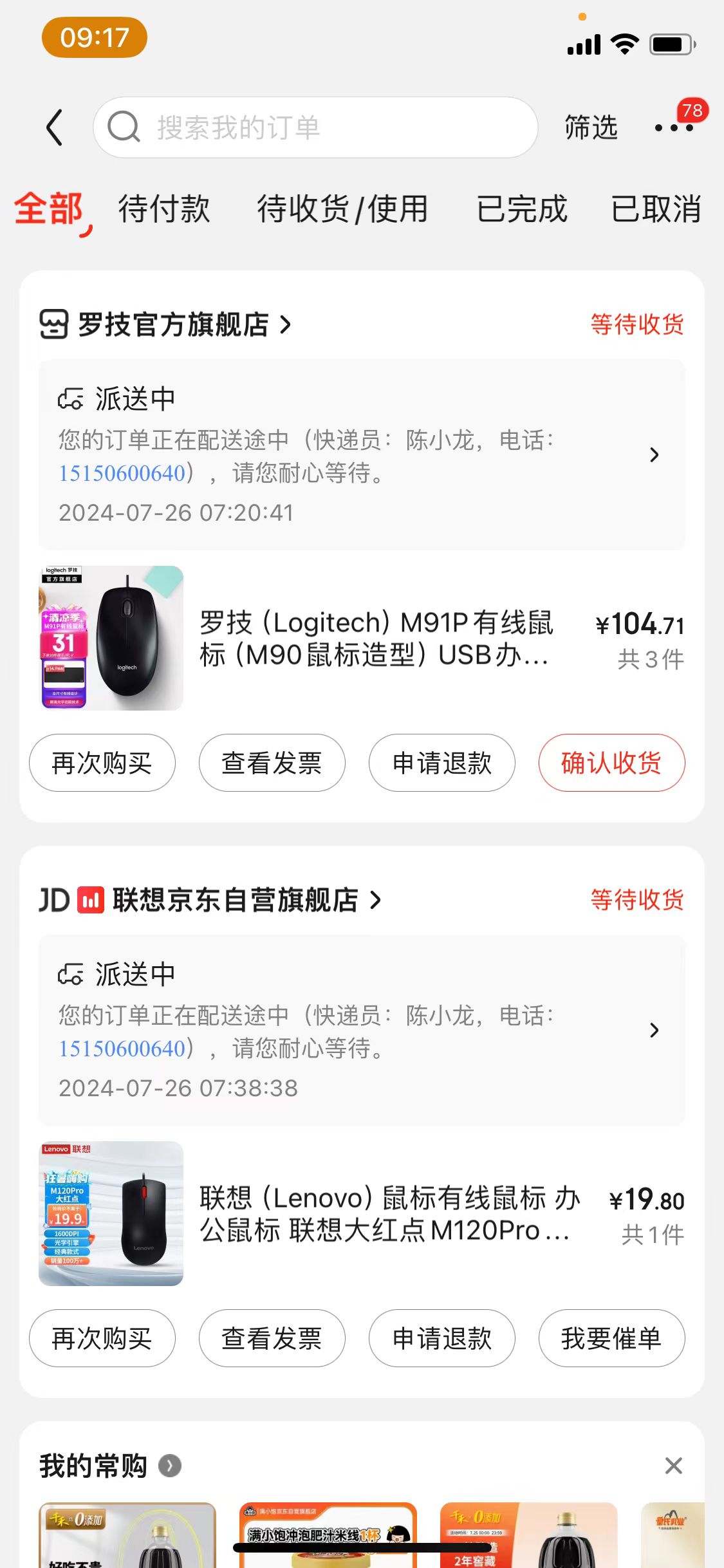This screenshot has width=724, height=1568.
Task: View delivery tracking for the Lenovo order
Action: click(x=361, y=1030)
